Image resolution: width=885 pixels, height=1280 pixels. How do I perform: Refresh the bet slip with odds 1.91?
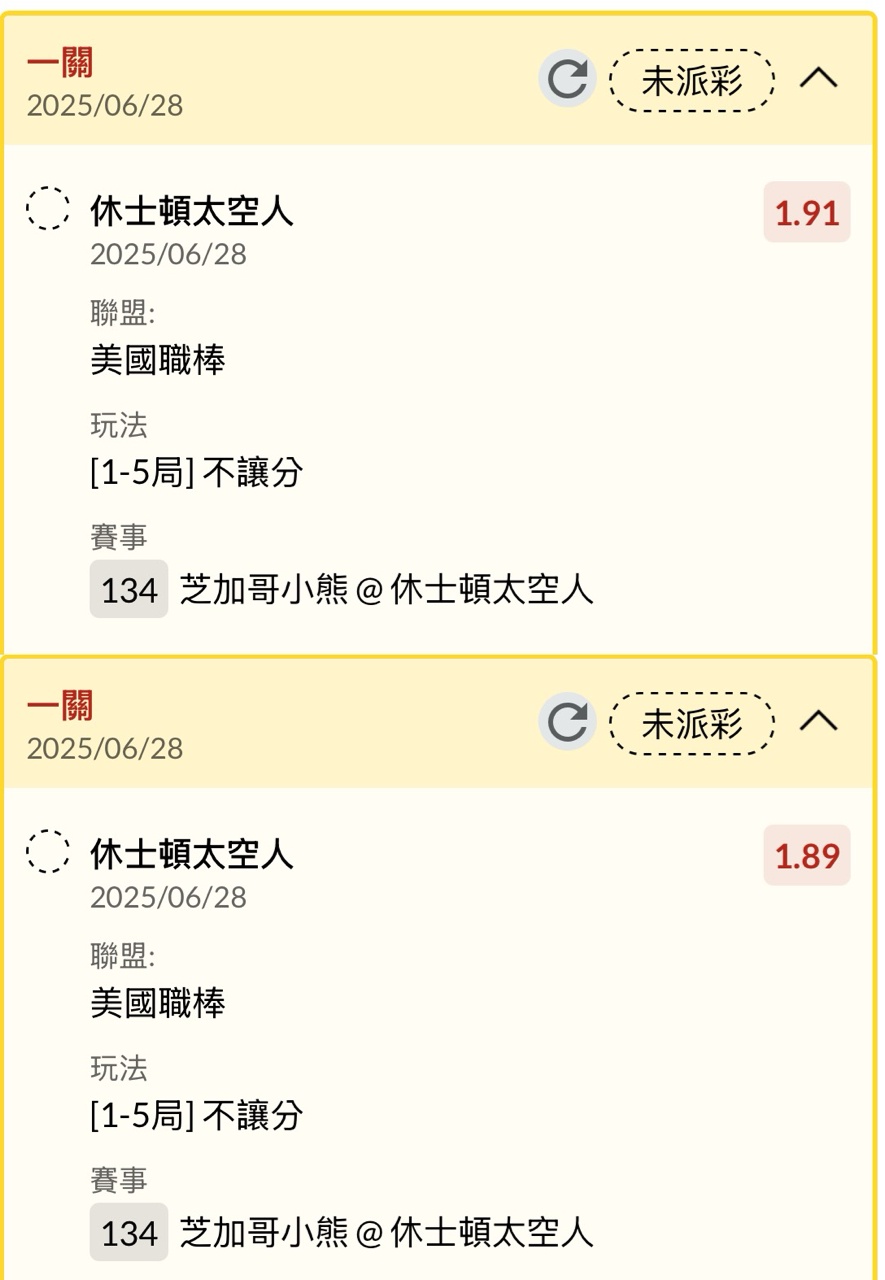pyautogui.click(x=567, y=79)
